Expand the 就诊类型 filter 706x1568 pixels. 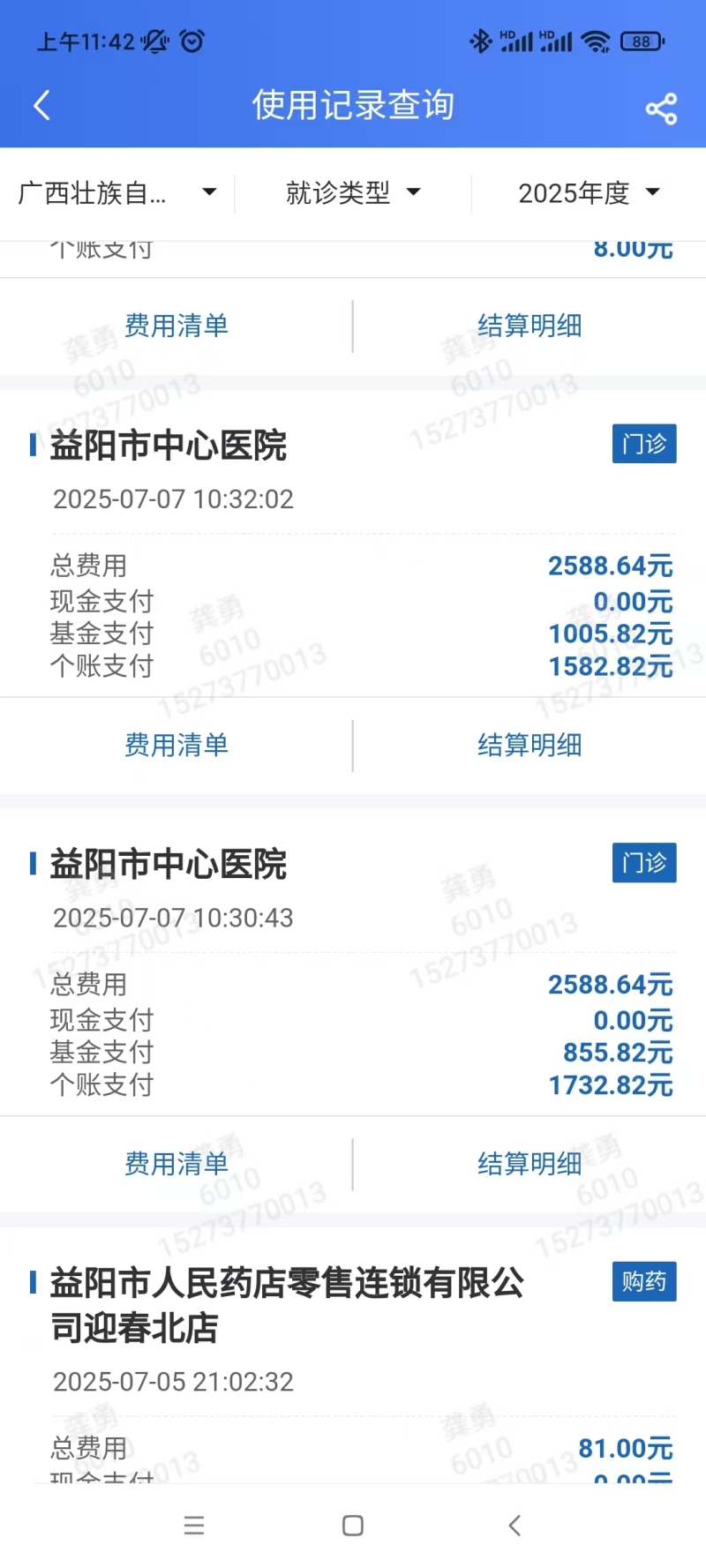pyautogui.click(x=353, y=192)
